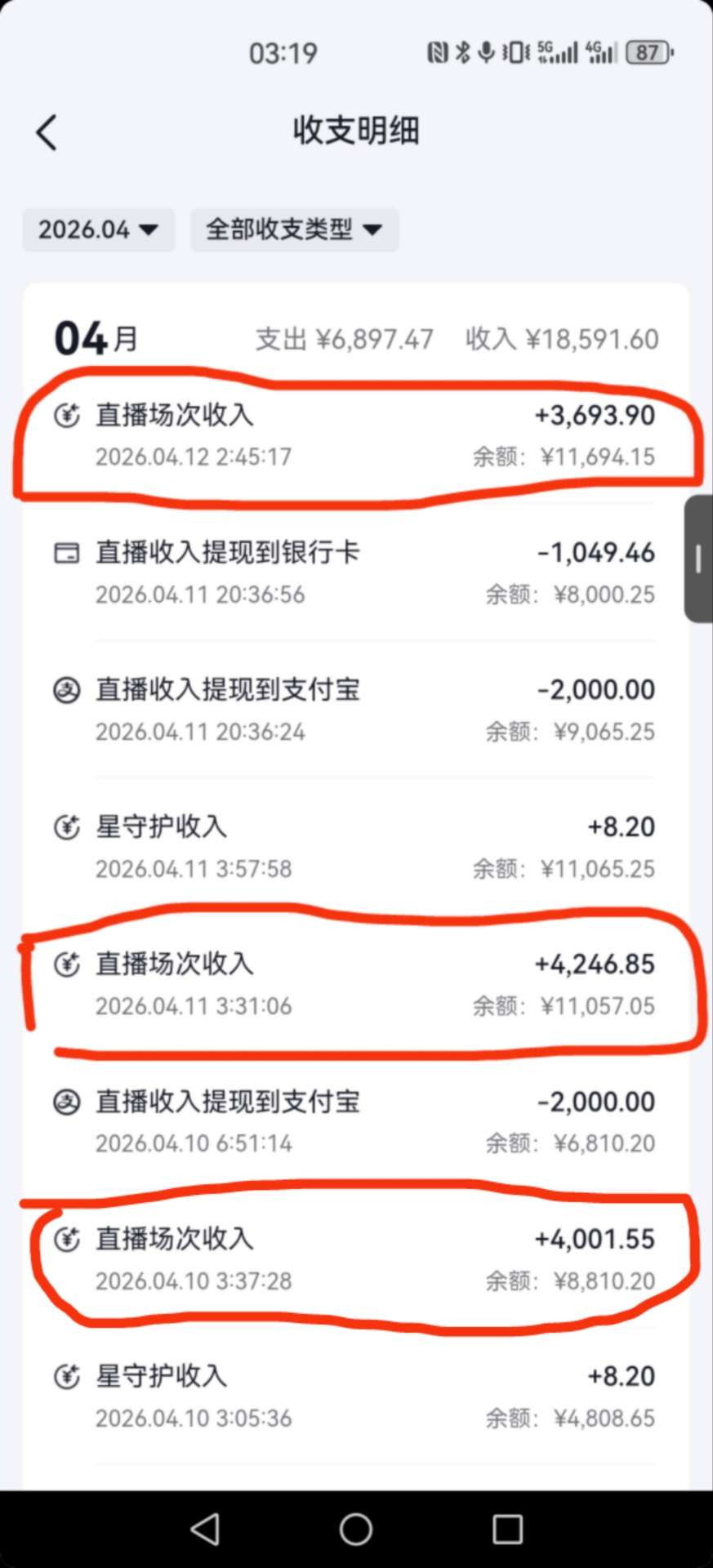Open the 全部收支类型 filter dropdown
This screenshot has height=1568, width=713.
point(293,229)
